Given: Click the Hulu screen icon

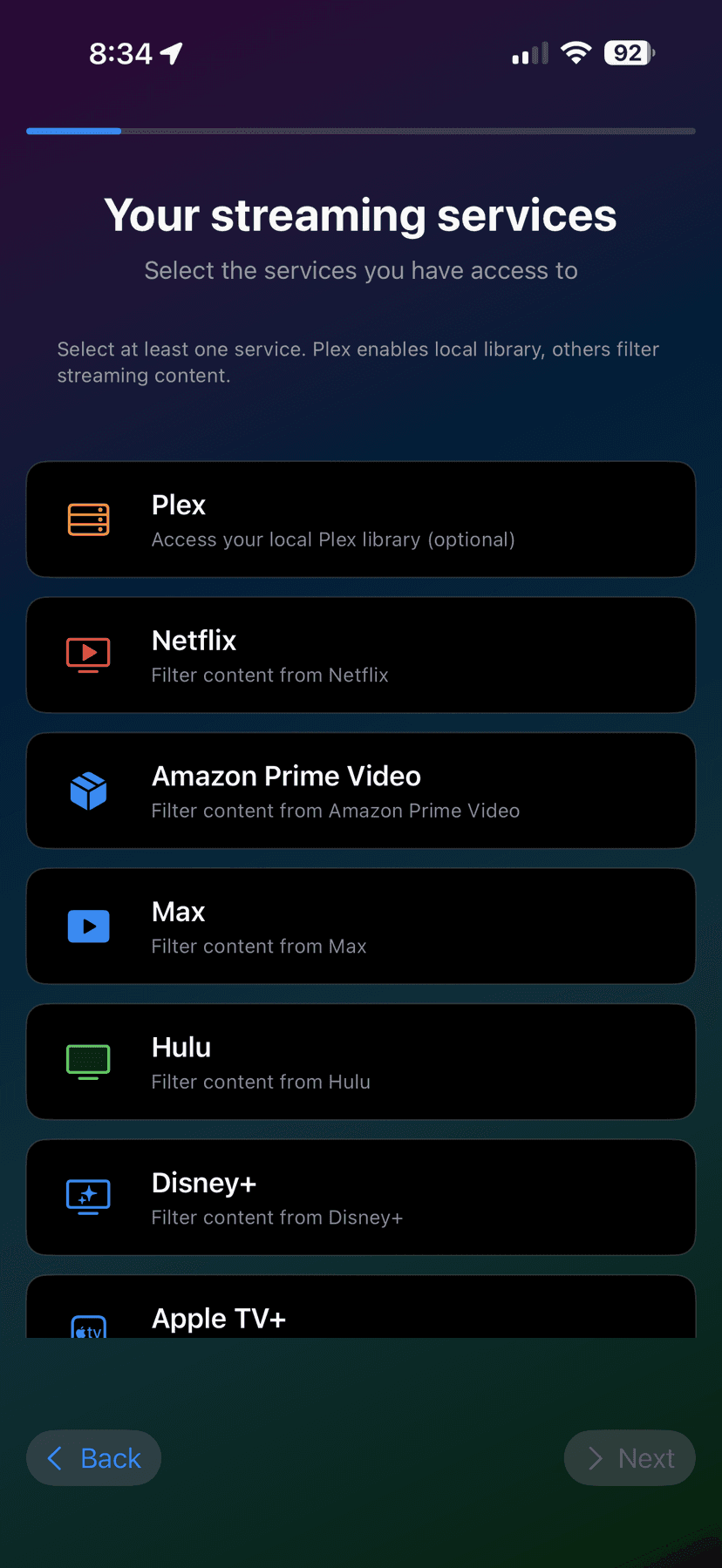Looking at the screenshot, I should 88,1062.
